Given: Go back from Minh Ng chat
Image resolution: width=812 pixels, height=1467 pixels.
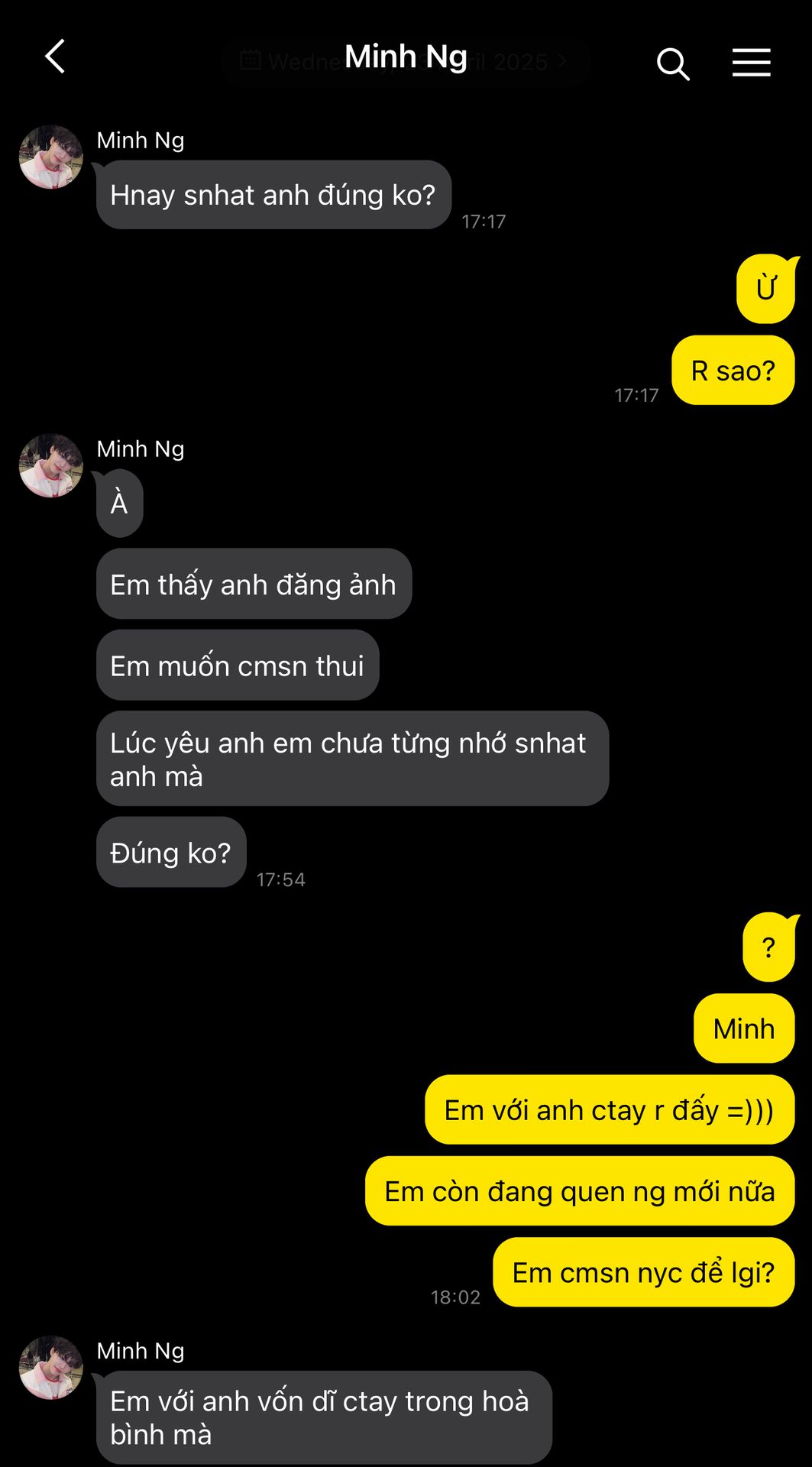Looking at the screenshot, I should pos(55,57).
